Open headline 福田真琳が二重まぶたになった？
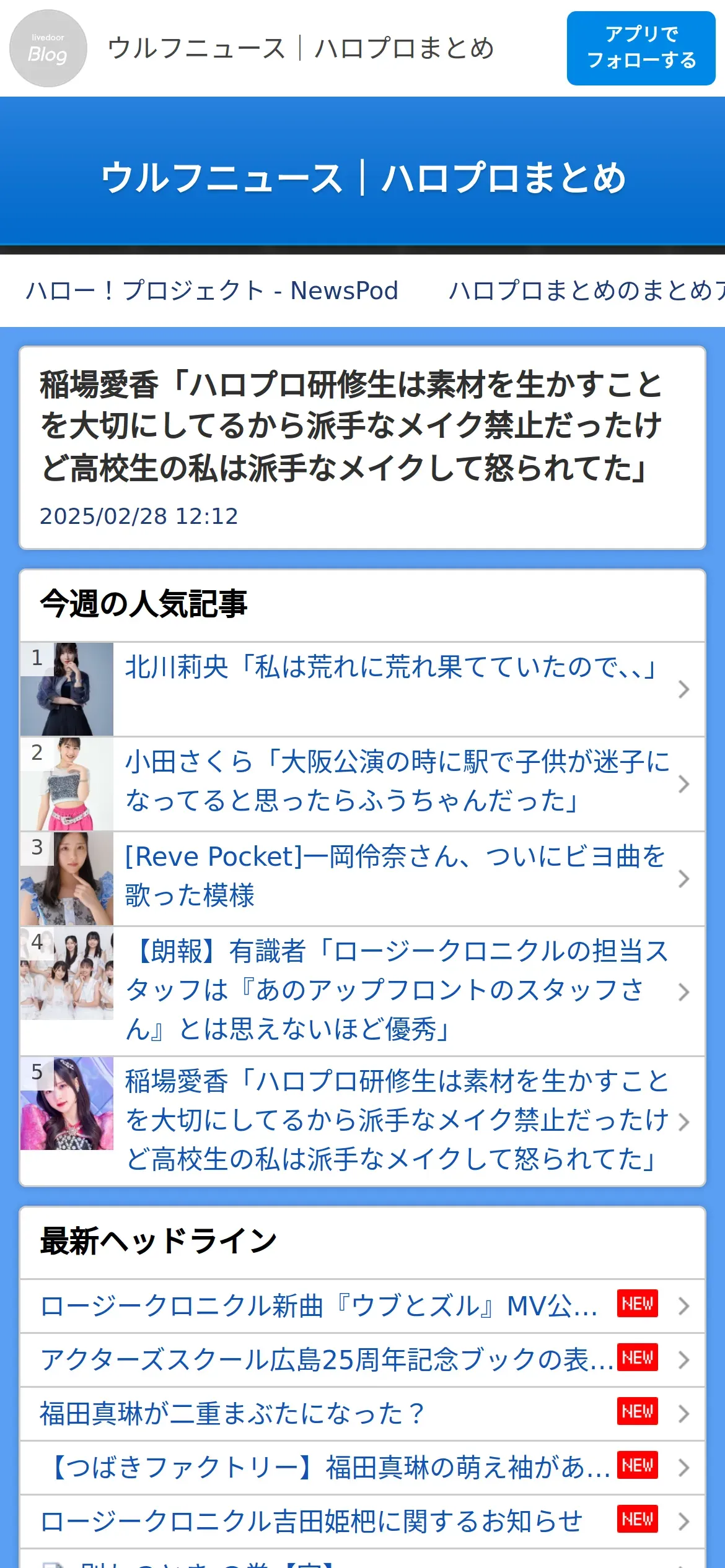 (x=362, y=1414)
